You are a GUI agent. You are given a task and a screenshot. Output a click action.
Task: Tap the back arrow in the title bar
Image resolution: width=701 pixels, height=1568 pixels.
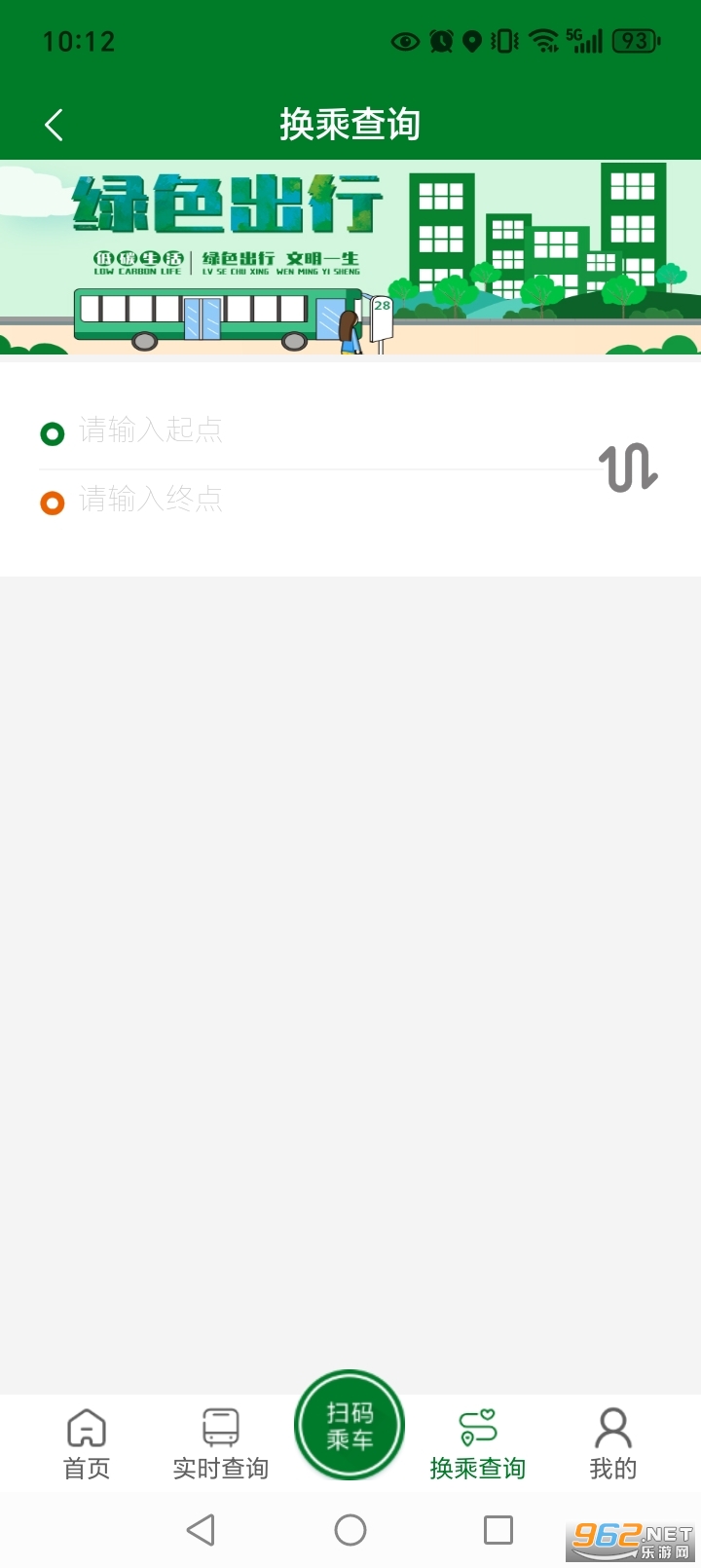(54, 124)
